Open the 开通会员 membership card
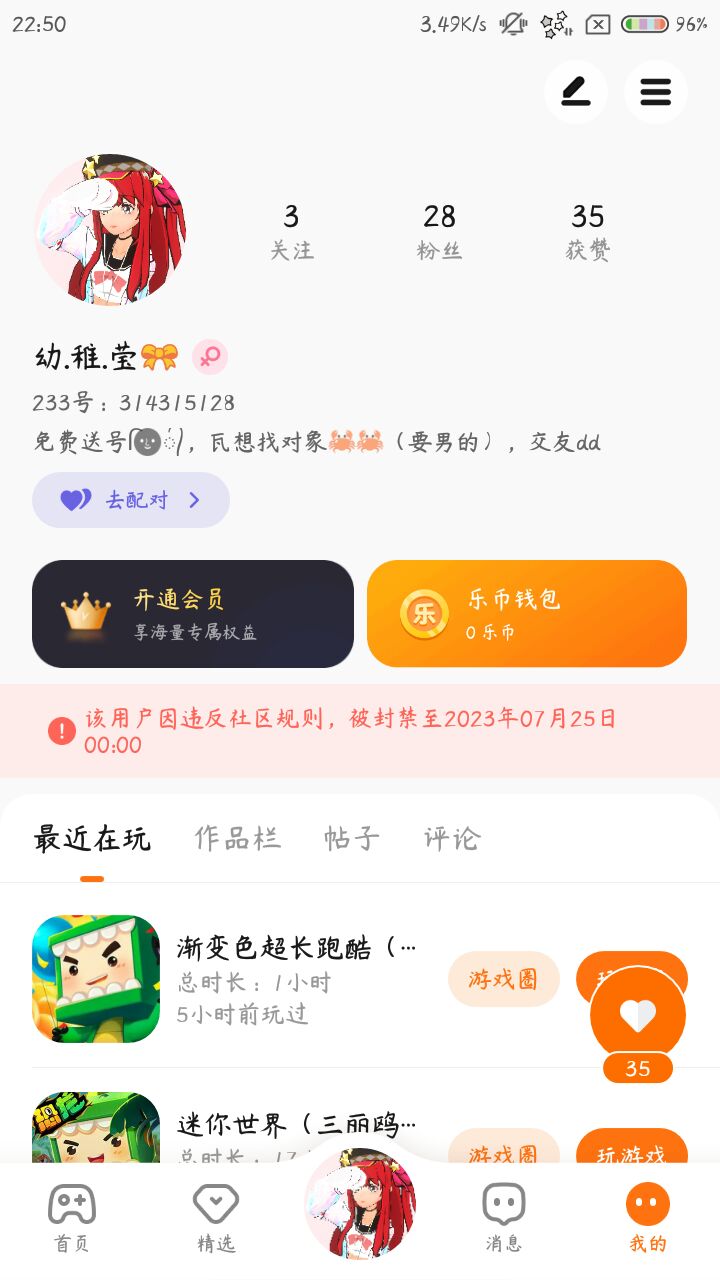Screen dimensions: 720x1280 193,614
